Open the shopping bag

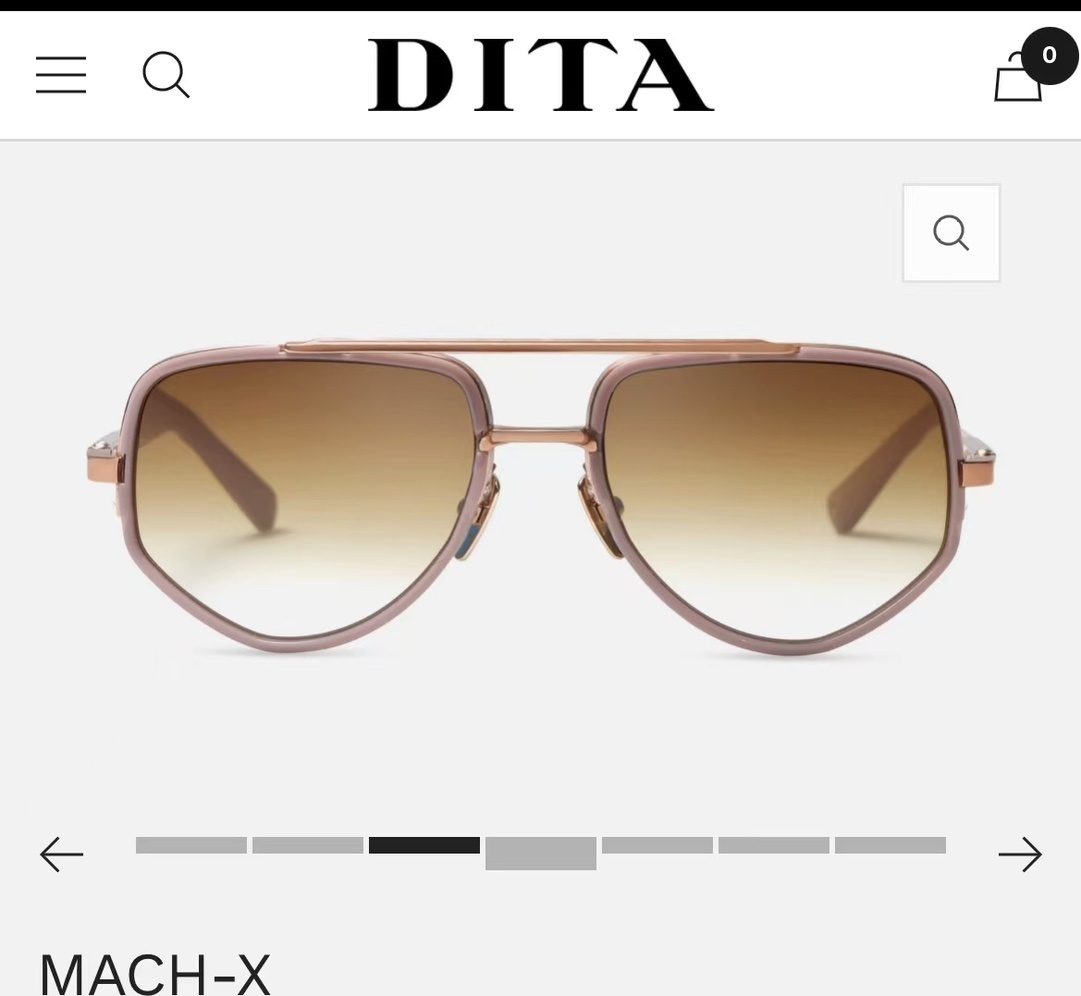point(1019,76)
